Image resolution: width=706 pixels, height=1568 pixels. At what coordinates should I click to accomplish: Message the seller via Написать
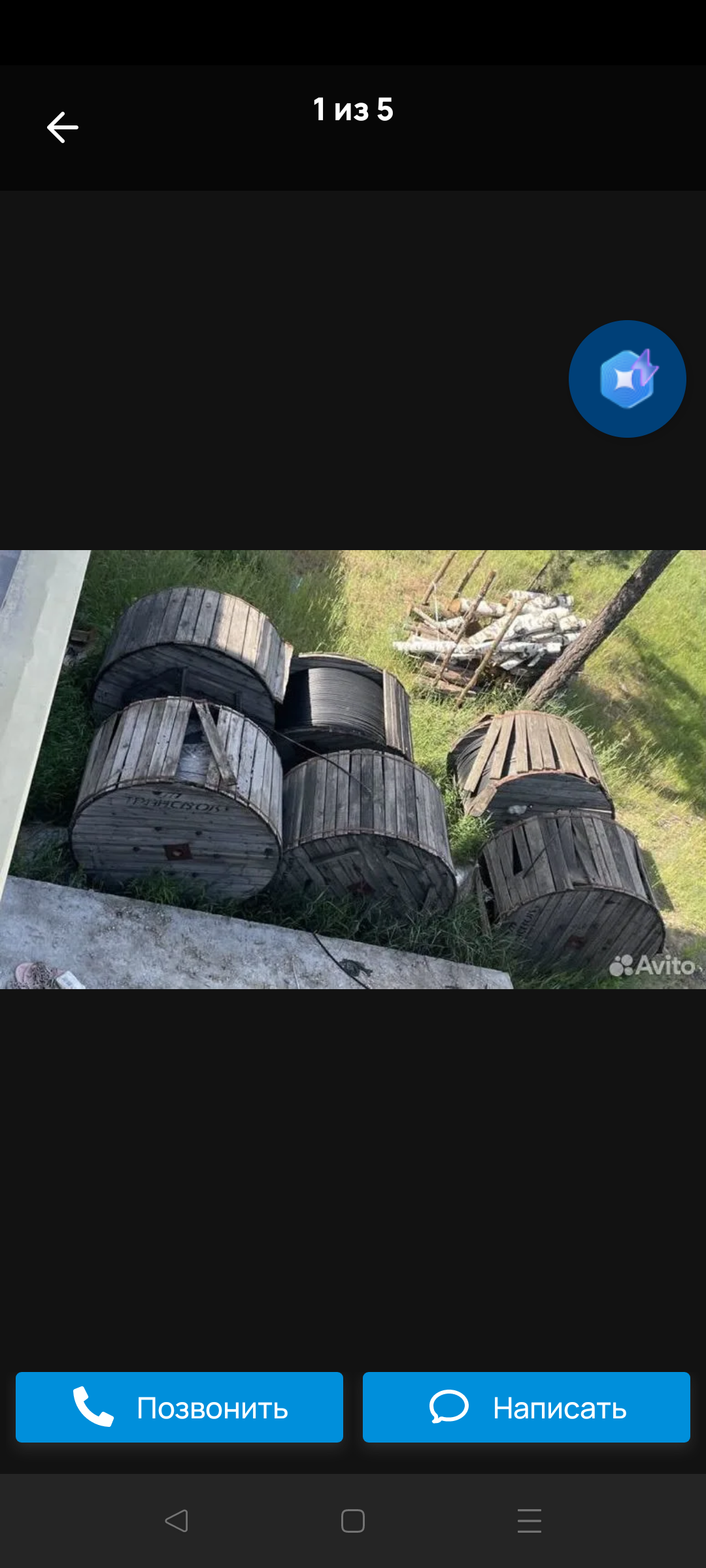526,1407
